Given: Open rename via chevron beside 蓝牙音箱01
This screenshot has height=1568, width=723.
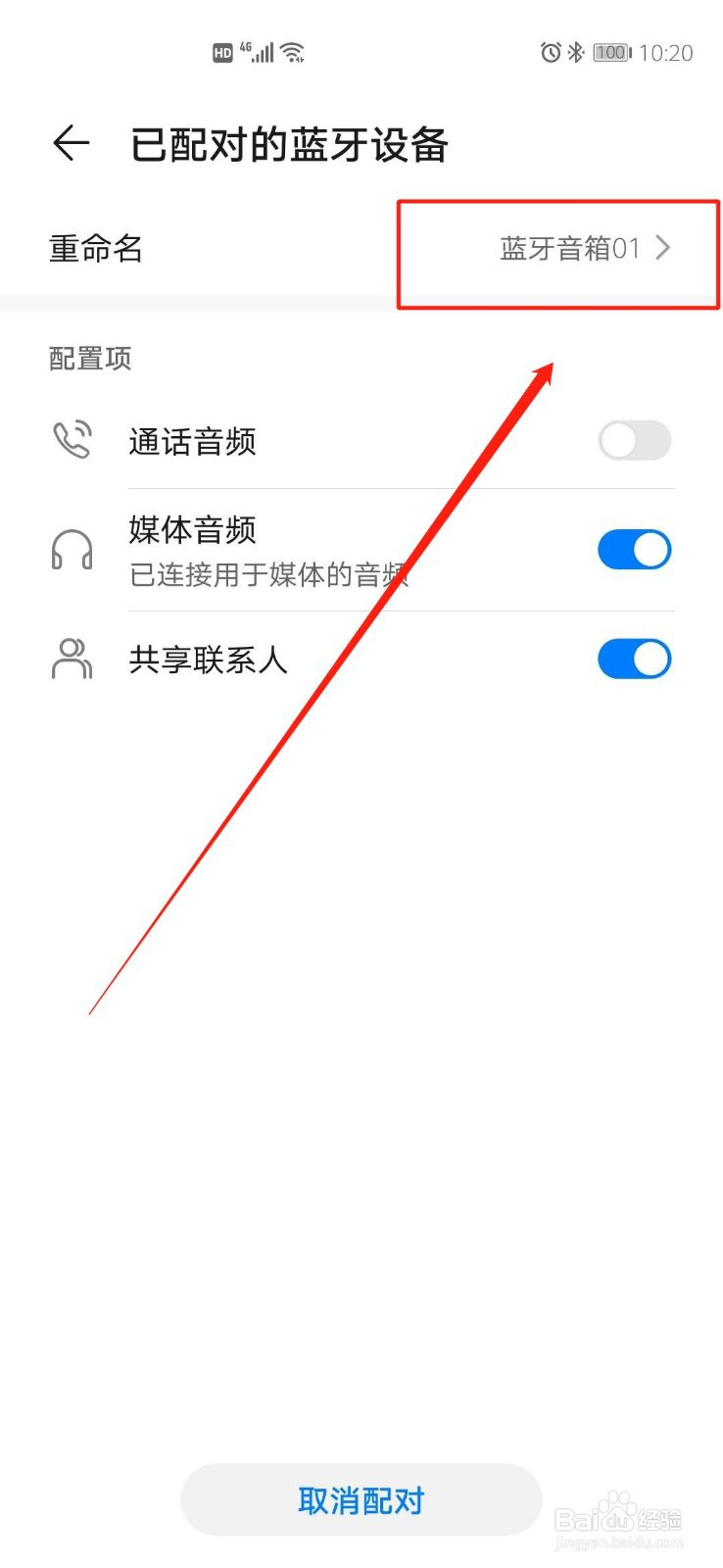Looking at the screenshot, I should 665,249.
